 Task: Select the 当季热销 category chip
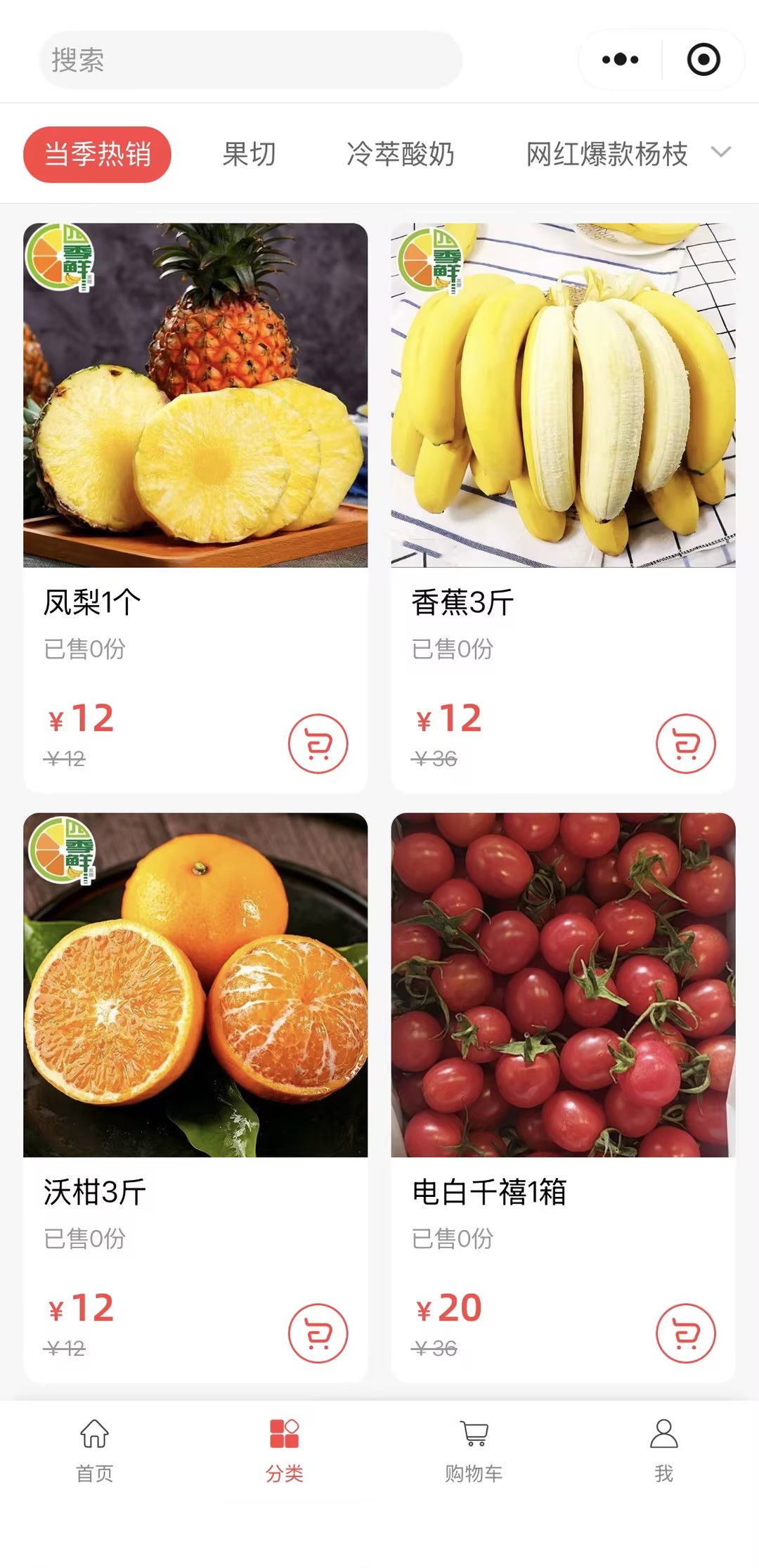tap(97, 155)
